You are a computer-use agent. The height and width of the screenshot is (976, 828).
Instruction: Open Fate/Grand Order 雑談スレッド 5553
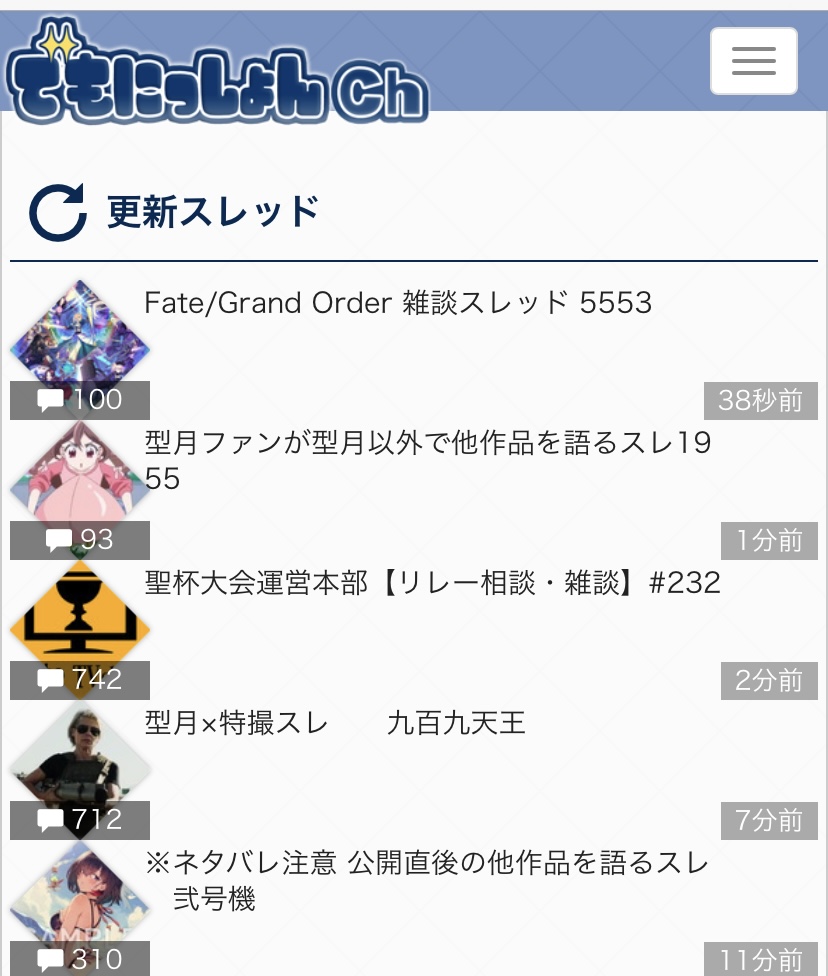pyautogui.click(x=398, y=303)
